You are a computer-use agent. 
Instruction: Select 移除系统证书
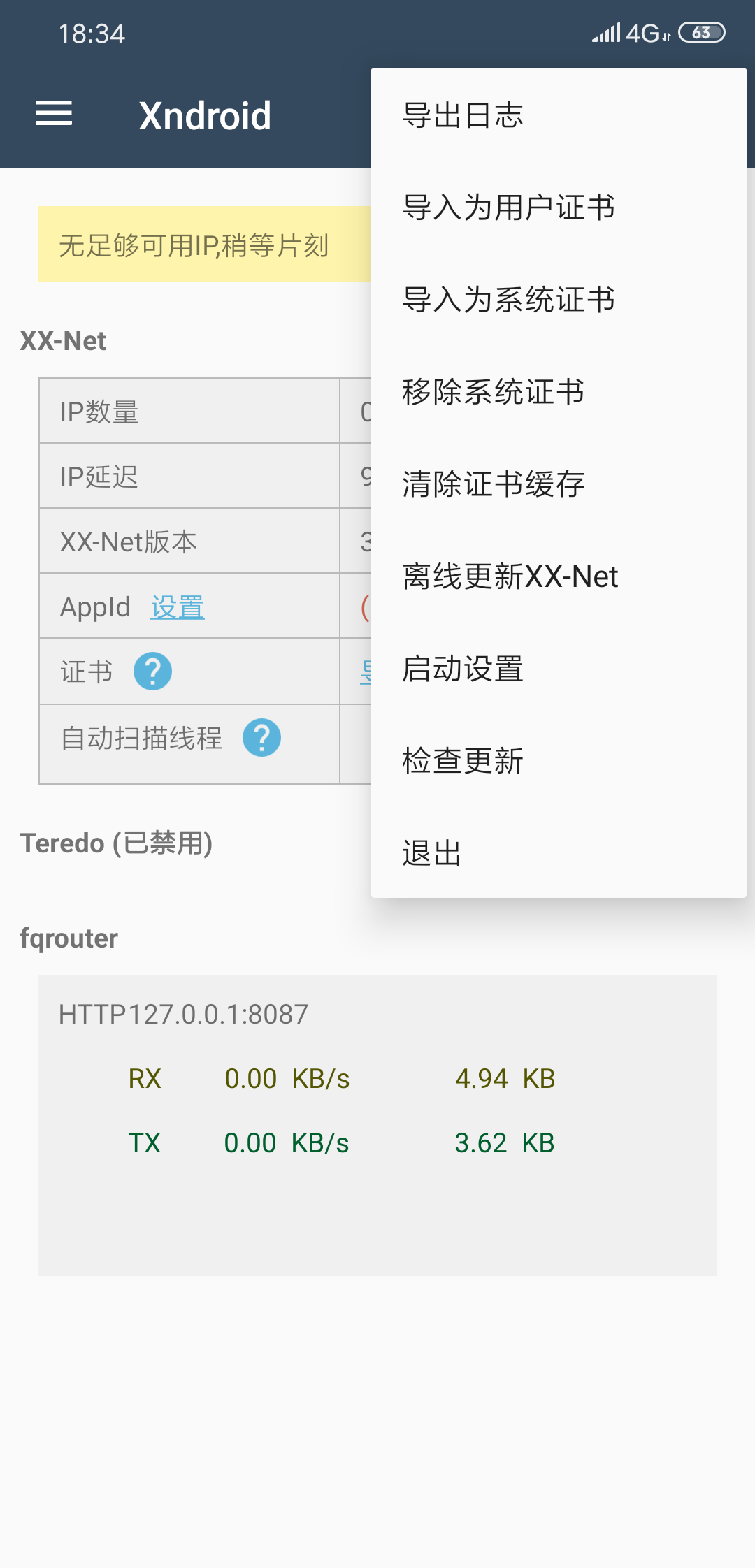pyautogui.click(x=559, y=392)
